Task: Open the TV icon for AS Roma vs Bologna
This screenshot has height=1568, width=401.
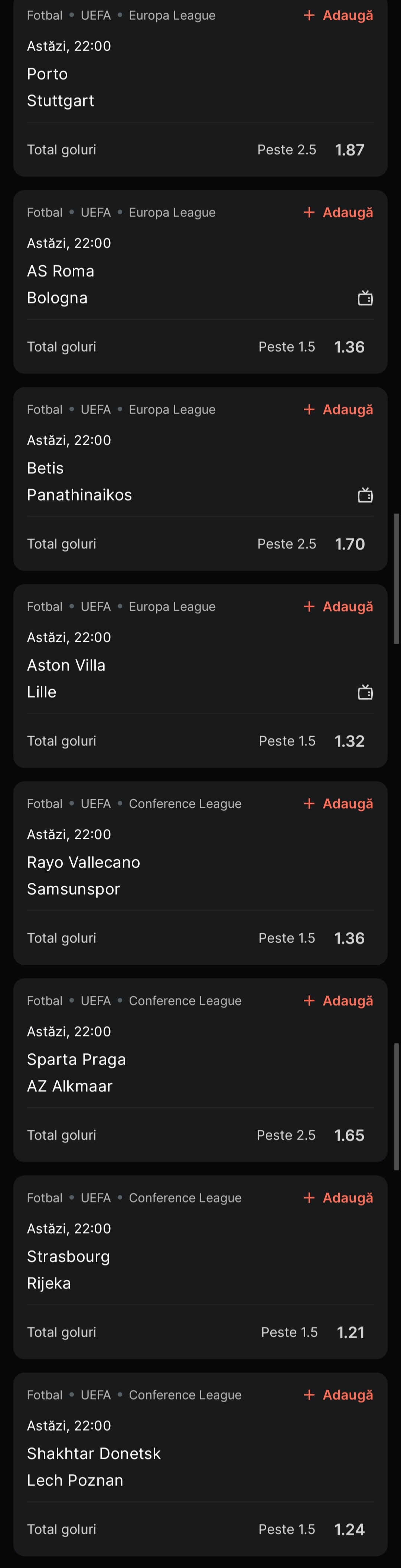Action: point(365,298)
